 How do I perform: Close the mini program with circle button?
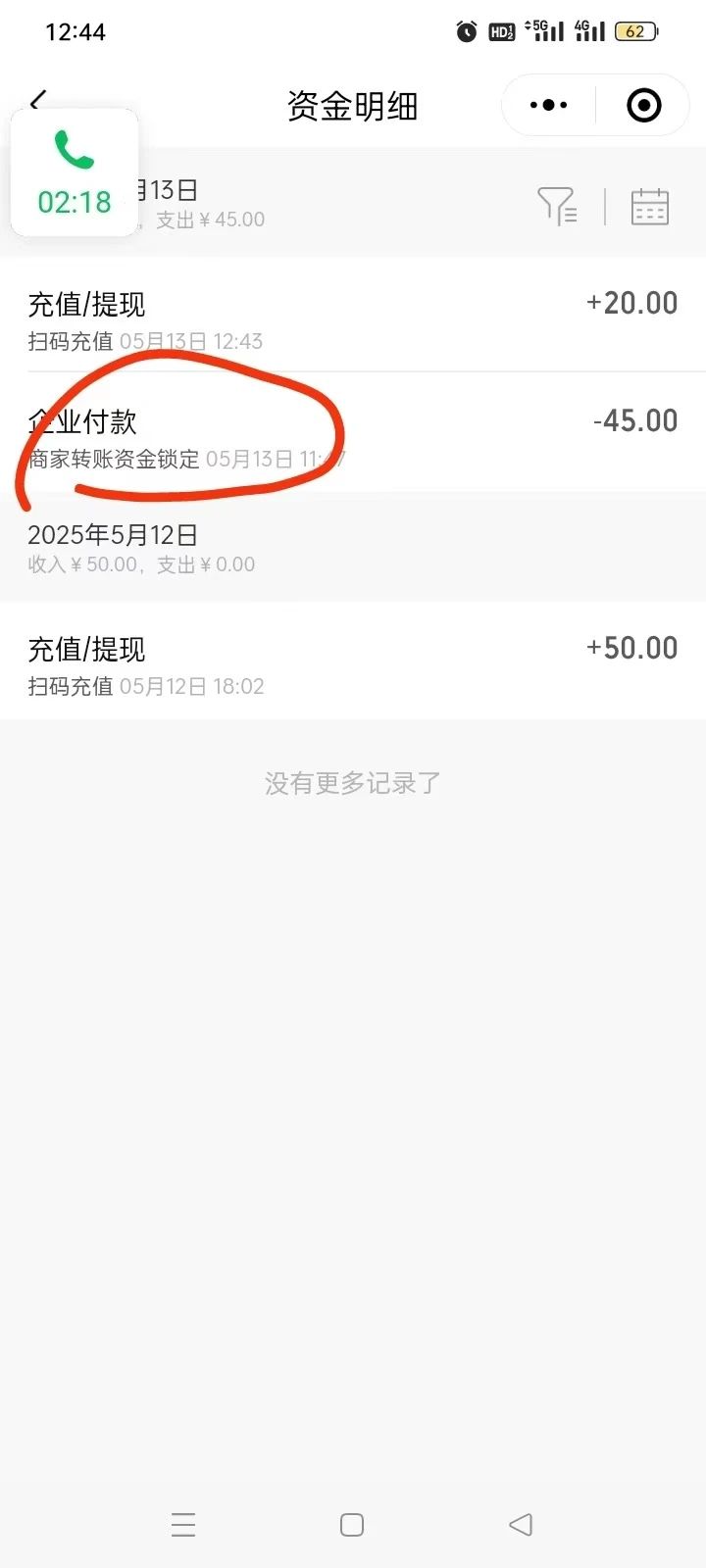(644, 105)
